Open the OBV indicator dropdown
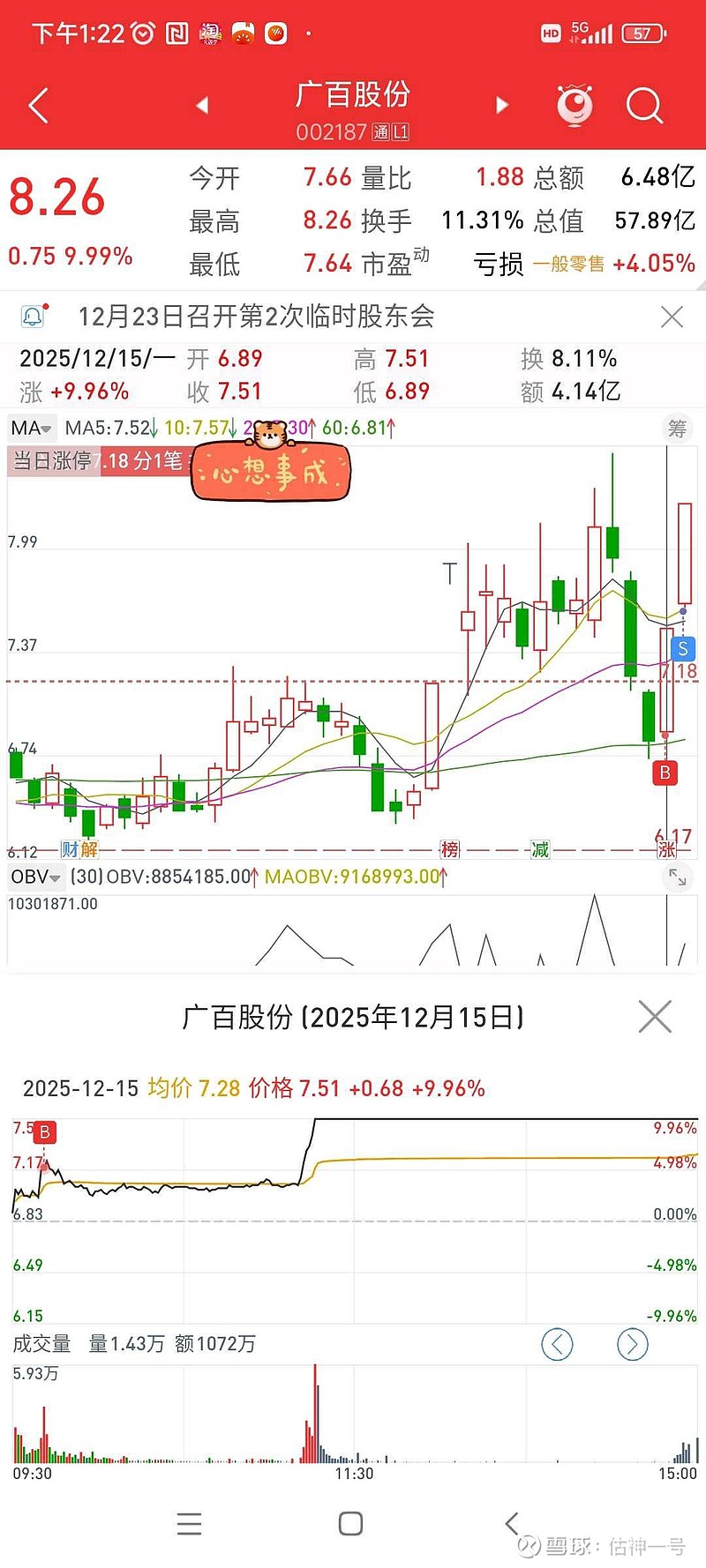The width and height of the screenshot is (706, 1568). coord(35,877)
